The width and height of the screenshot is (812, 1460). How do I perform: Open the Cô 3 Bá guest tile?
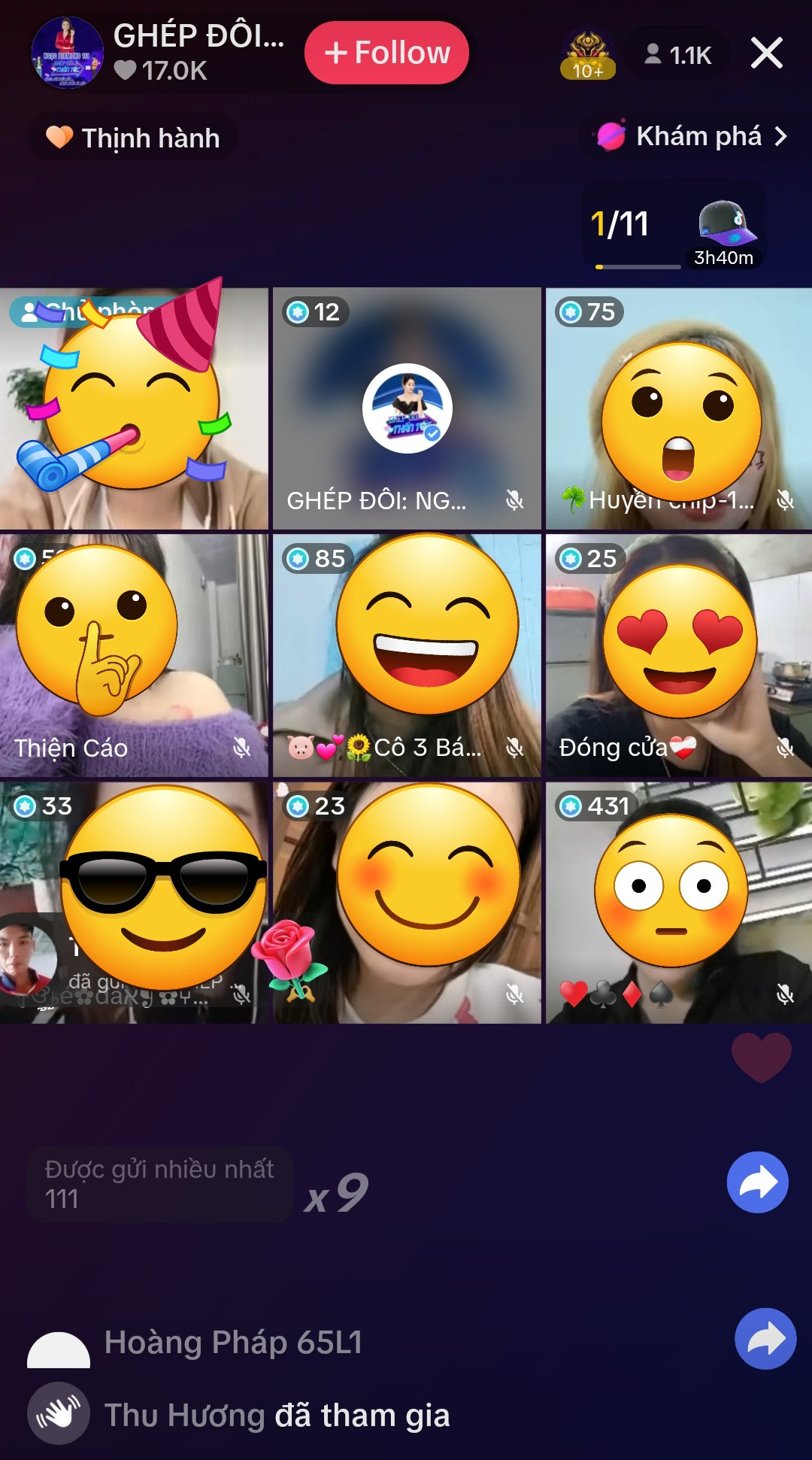point(407,655)
